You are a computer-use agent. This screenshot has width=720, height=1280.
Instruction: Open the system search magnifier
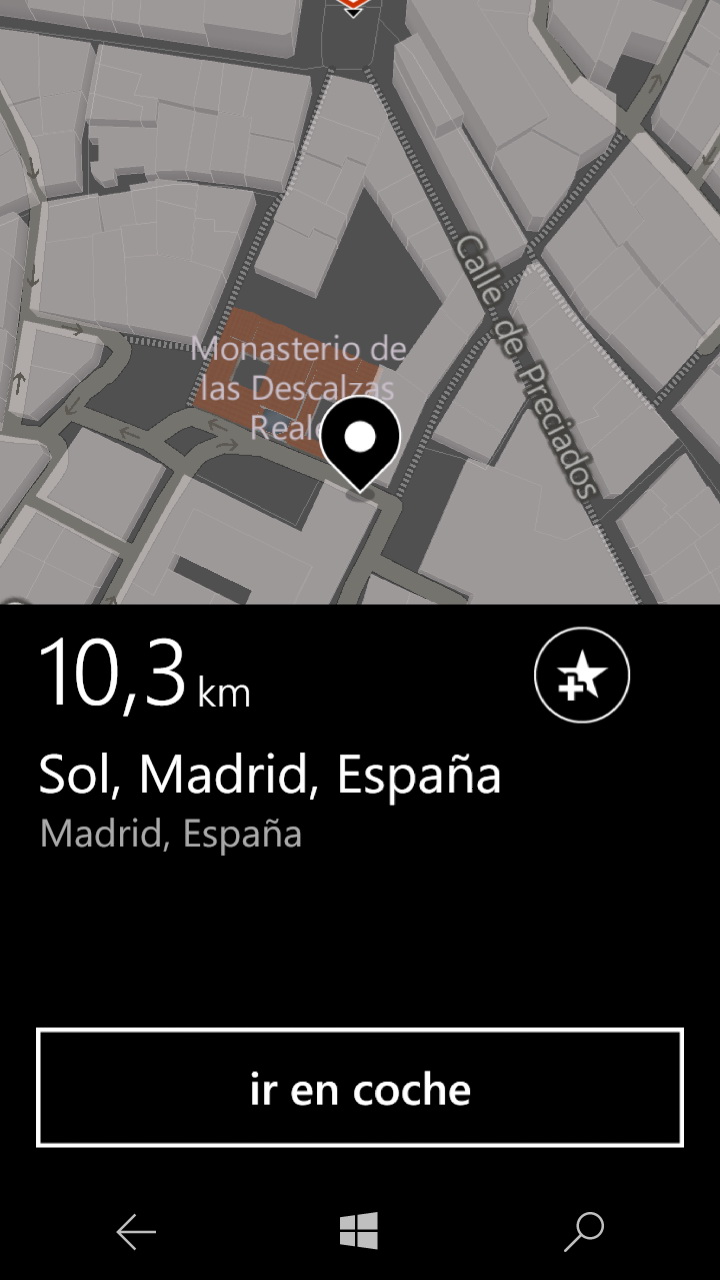(584, 1232)
